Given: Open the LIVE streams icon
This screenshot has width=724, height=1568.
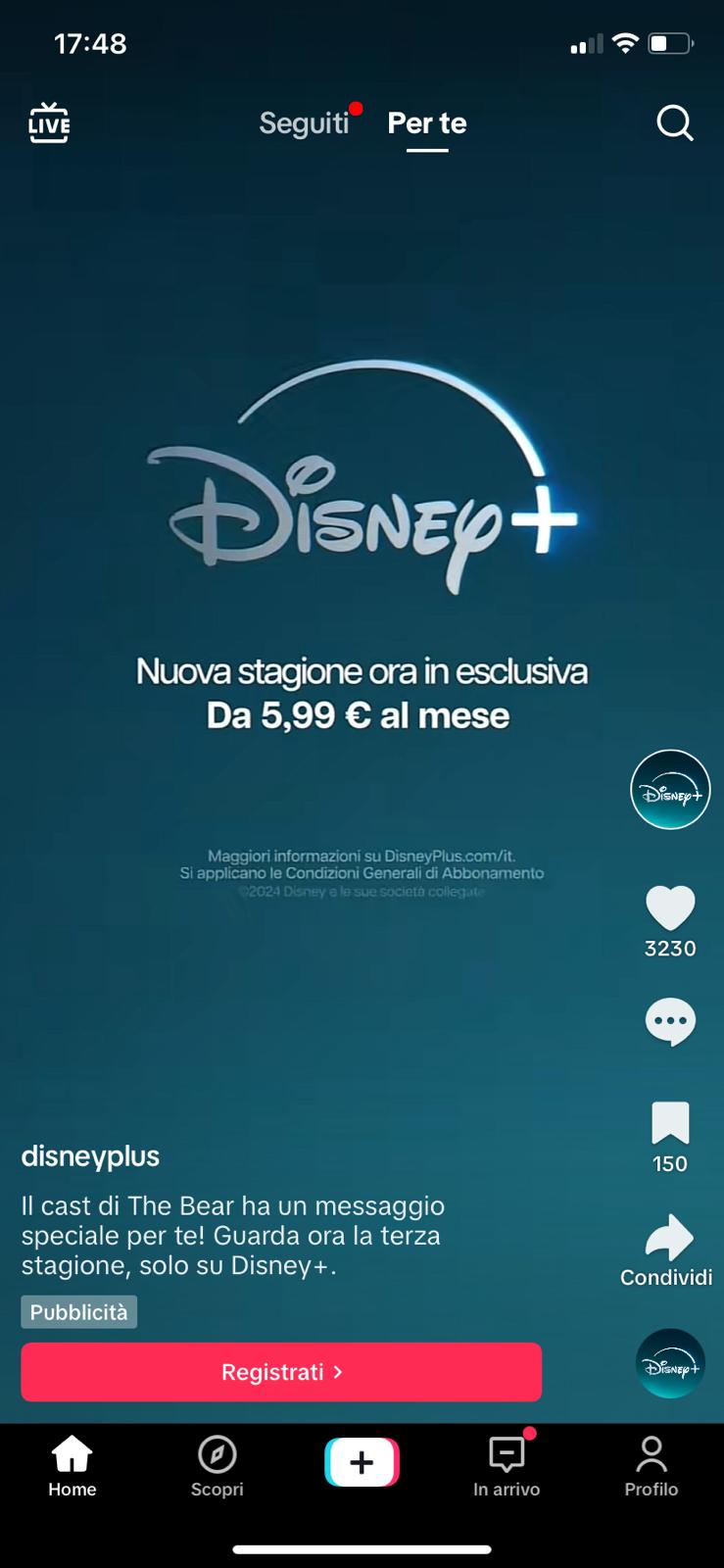Looking at the screenshot, I should (49, 123).
